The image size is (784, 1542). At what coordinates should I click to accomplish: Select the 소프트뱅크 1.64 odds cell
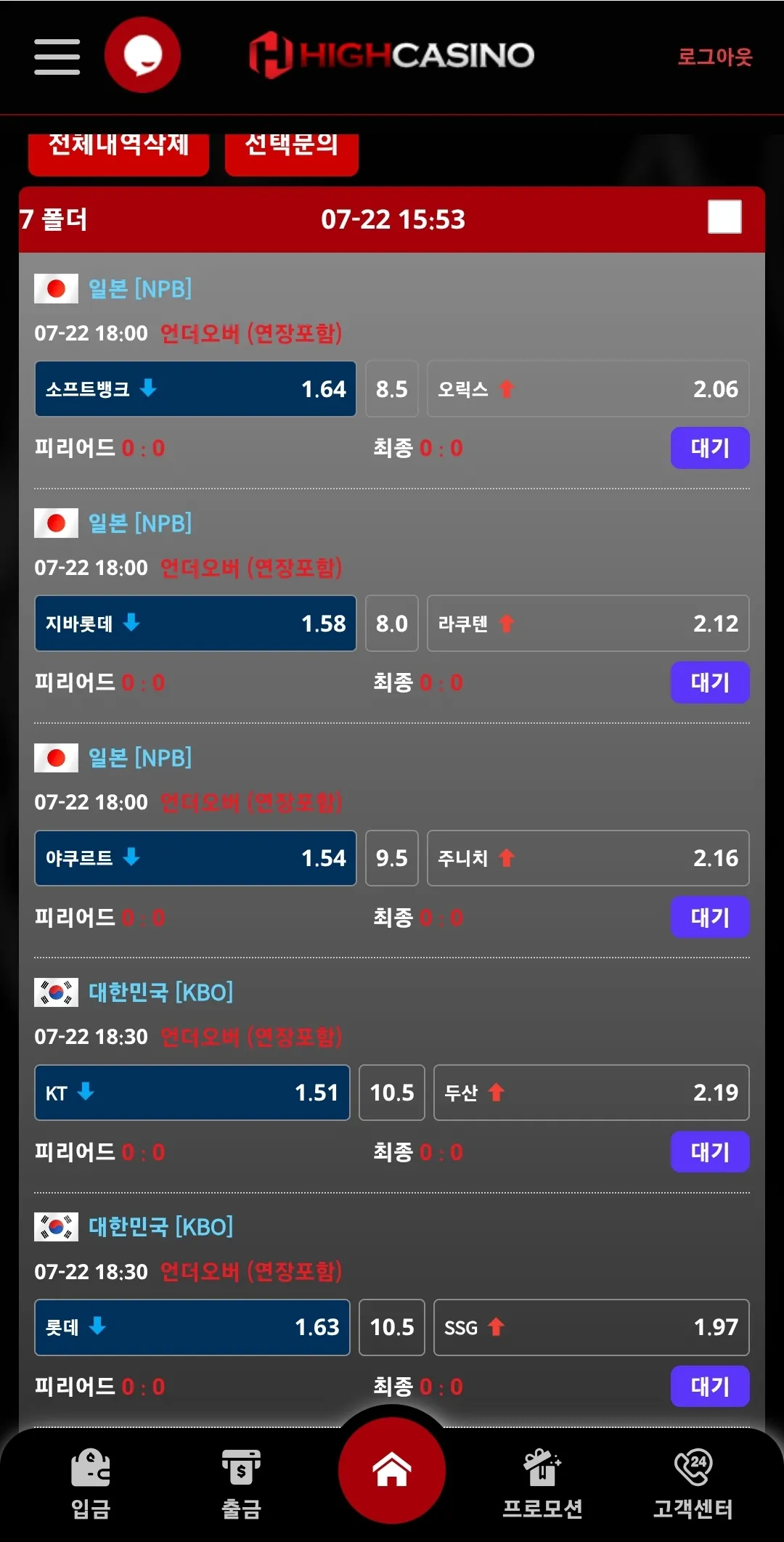tap(195, 389)
